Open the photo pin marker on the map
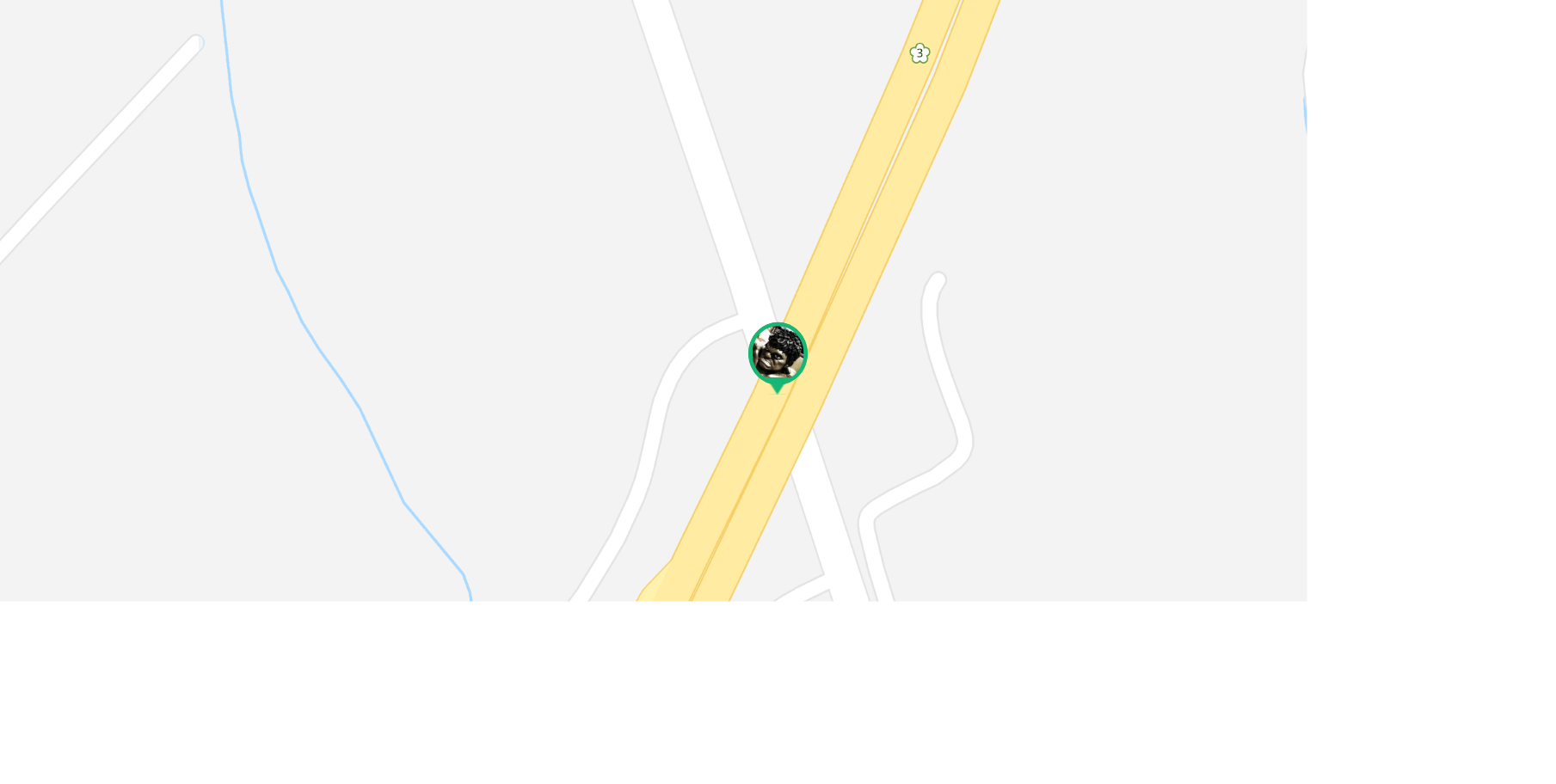This screenshot has height=784, width=1556. tap(778, 353)
